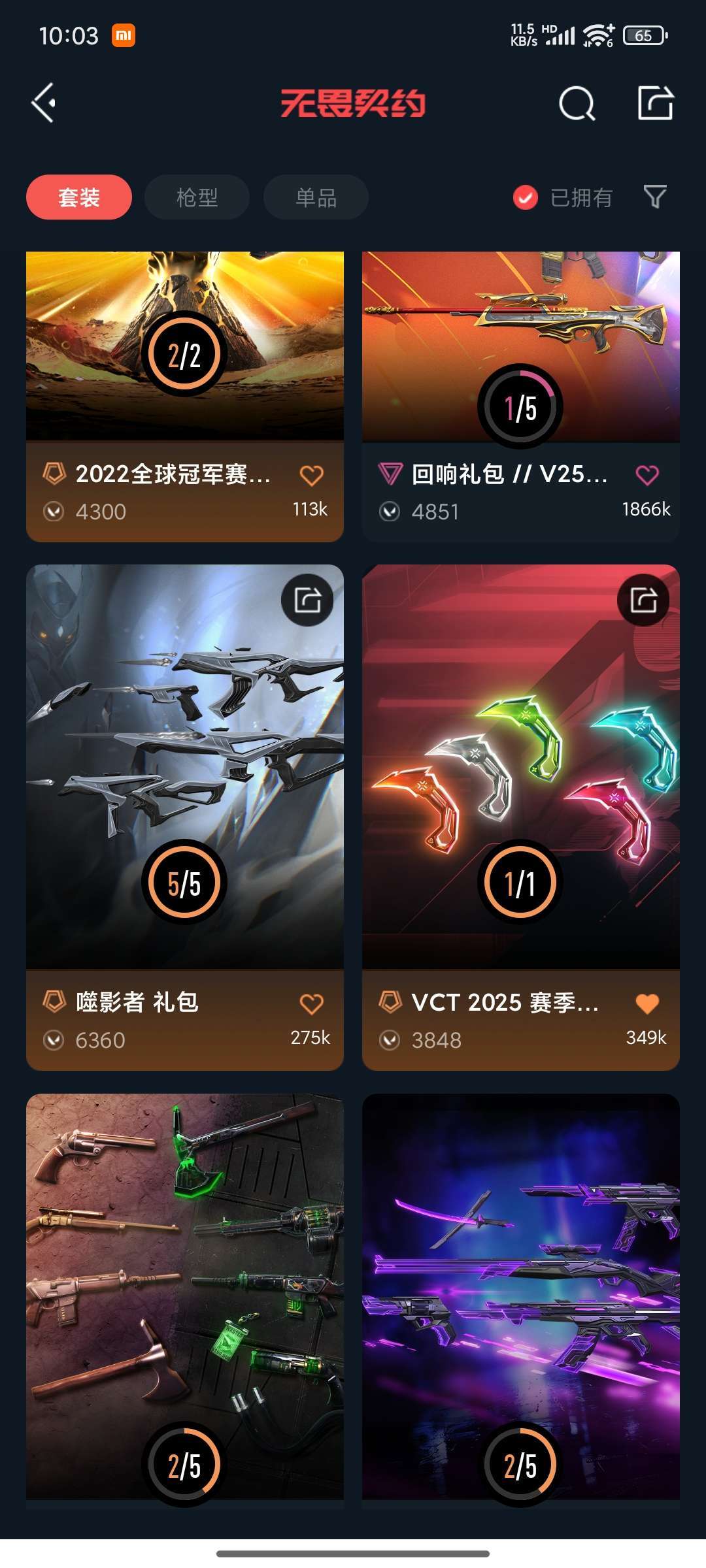
Task: Unfavorite the VCT 2025 赛季 bundle
Action: tap(647, 1004)
